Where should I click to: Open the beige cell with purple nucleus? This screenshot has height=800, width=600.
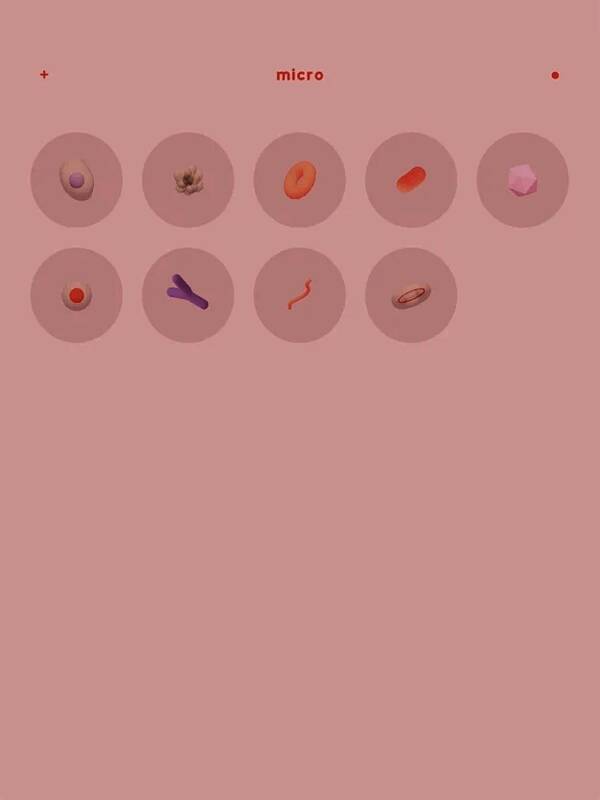tap(77, 180)
